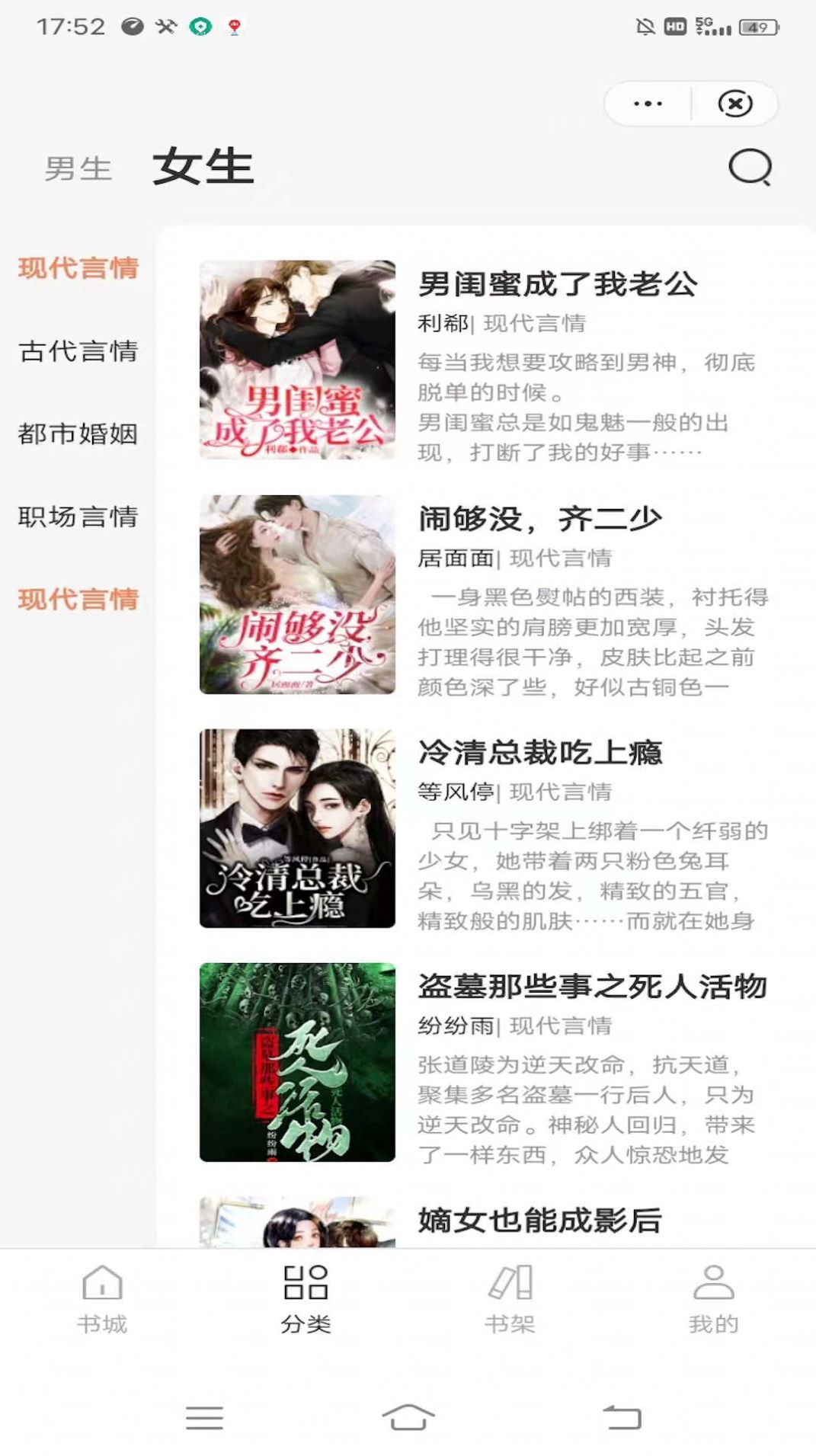This screenshot has width=816, height=1456.
Task: Choose the 古代言情 category
Action: click(78, 351)
